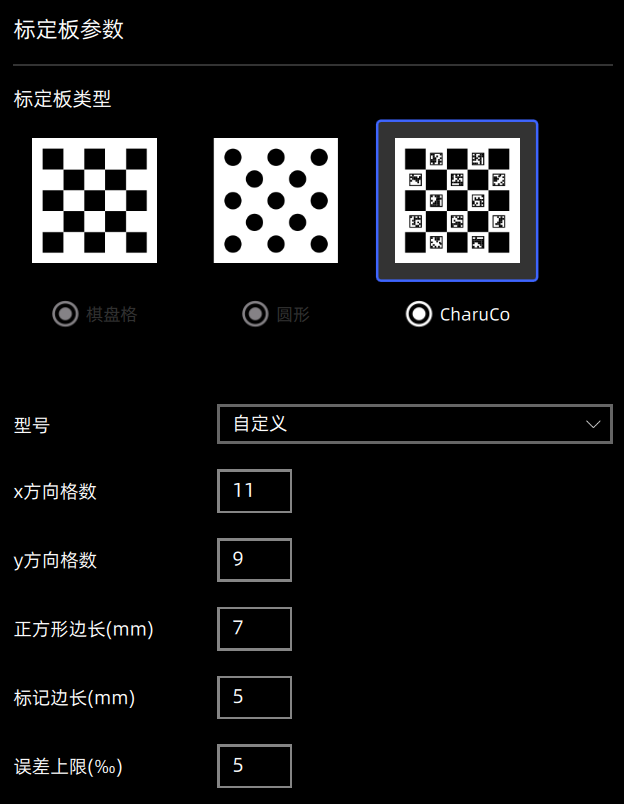624x804 pixels.
Task: Select the CharuCo board image
Action: click(x=457, y=200)
